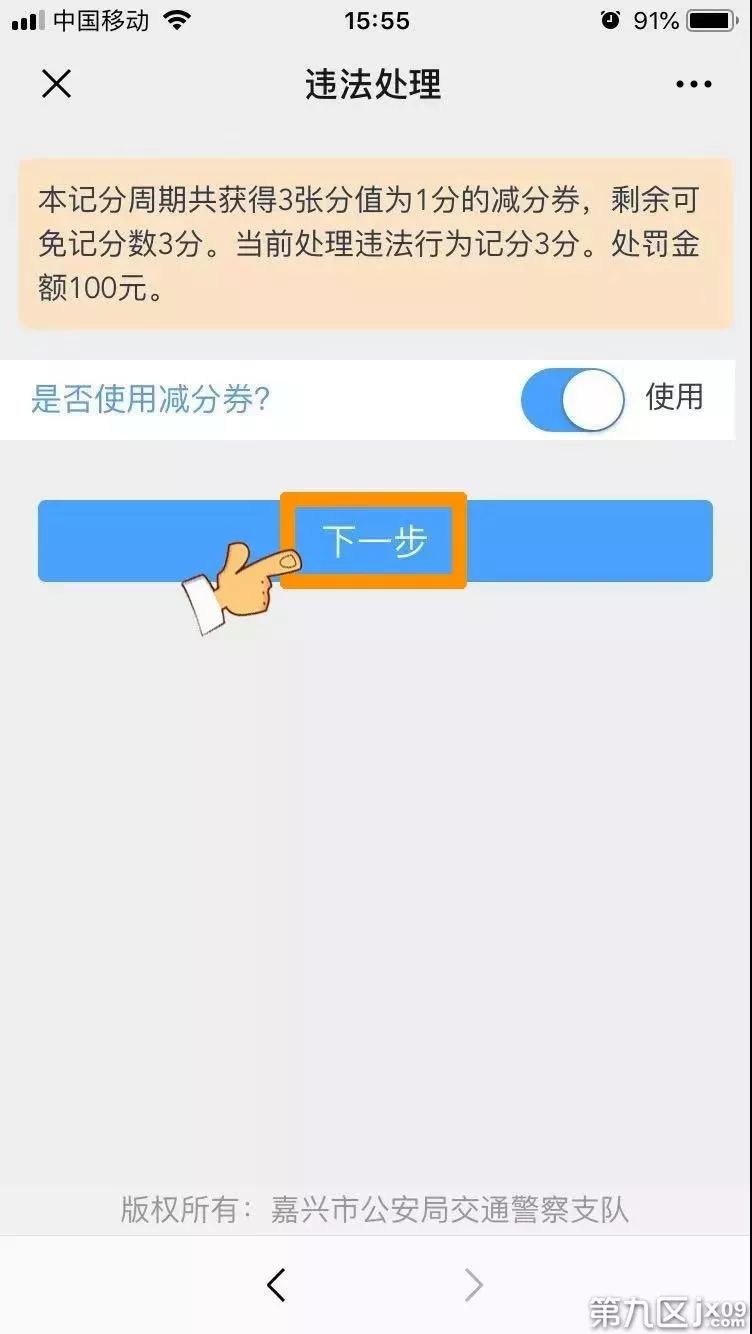752x1334 pixels.
Task: Open the three-dot overflow menu
Action: (x=693, y=85)
